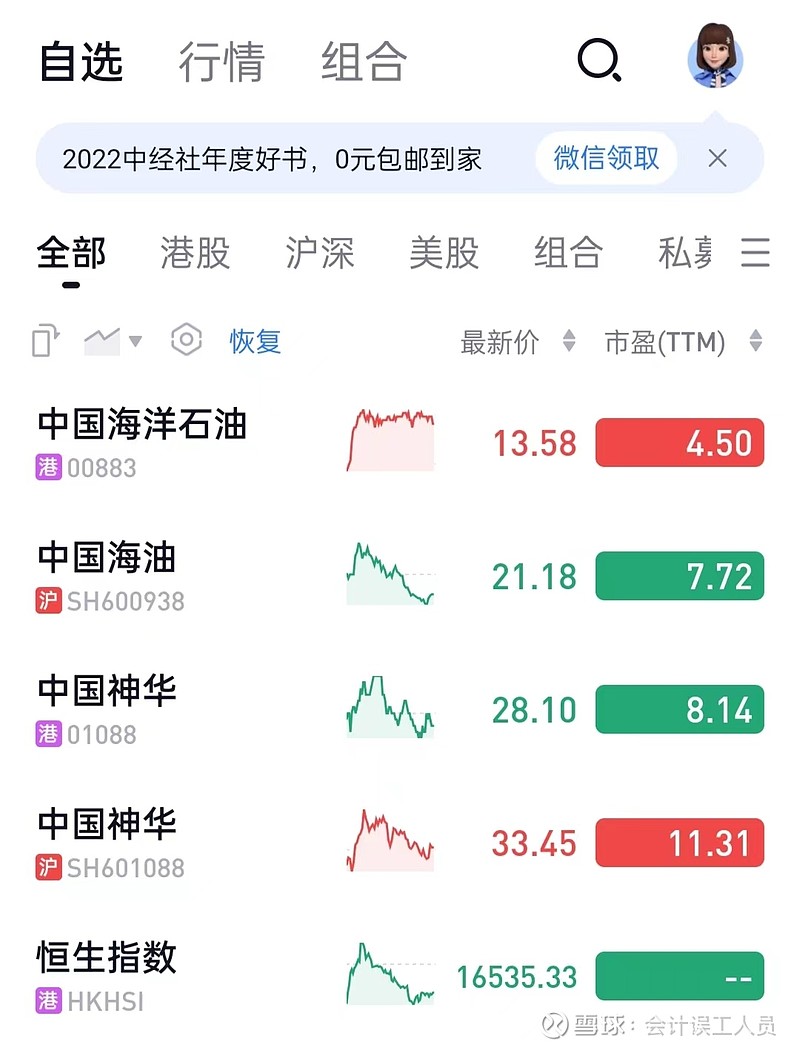This screenshot has height=1050, width=800.
Task: Tap the hexagon settings icon
Action: 186,341
